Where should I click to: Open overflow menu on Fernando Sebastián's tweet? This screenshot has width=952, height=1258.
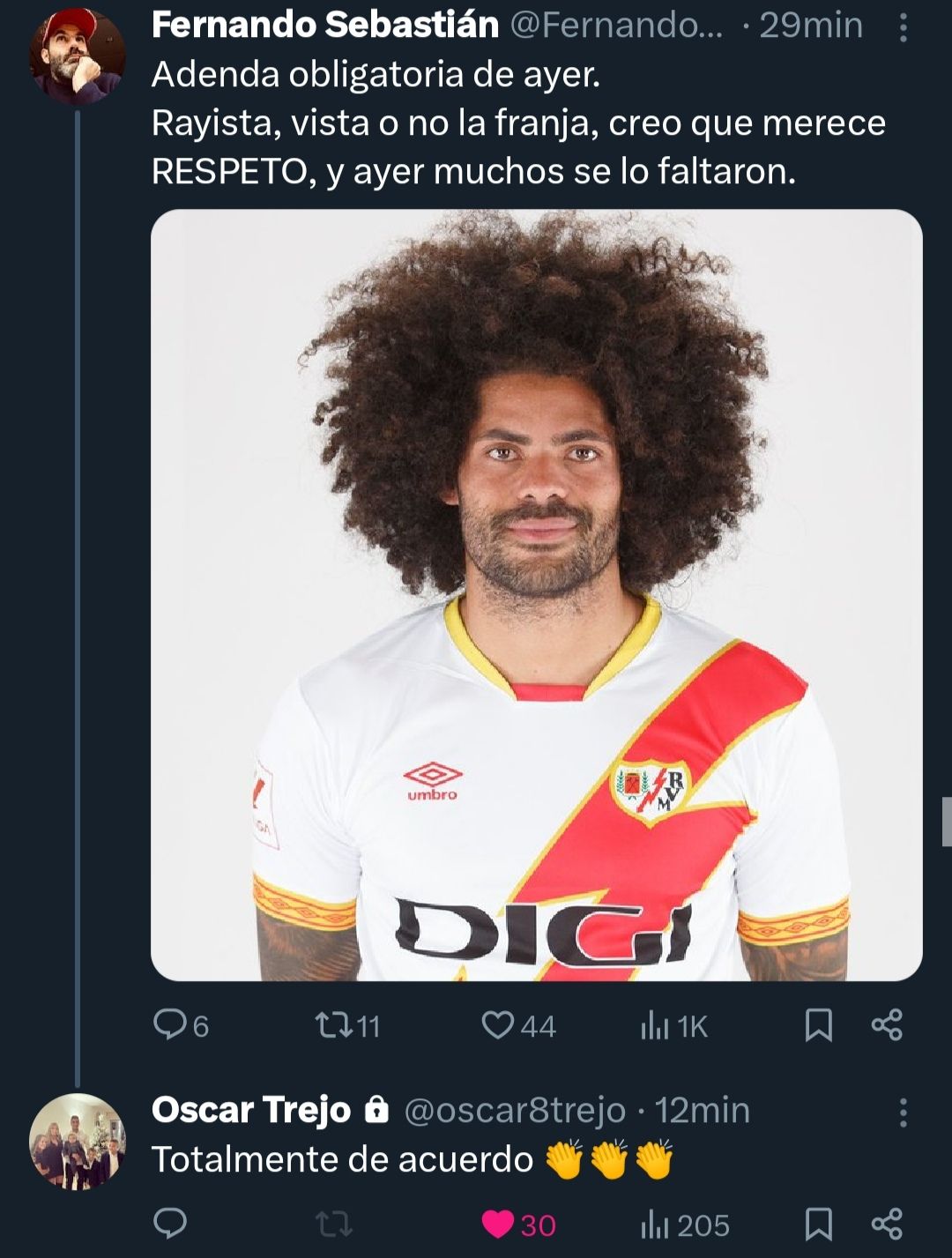903,28
